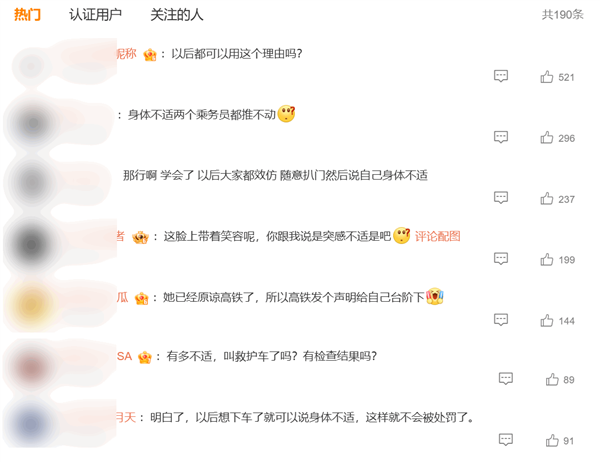Like the comment asking 叫救护车了吗
Viewport: 600px width, 462px height.
552,380
